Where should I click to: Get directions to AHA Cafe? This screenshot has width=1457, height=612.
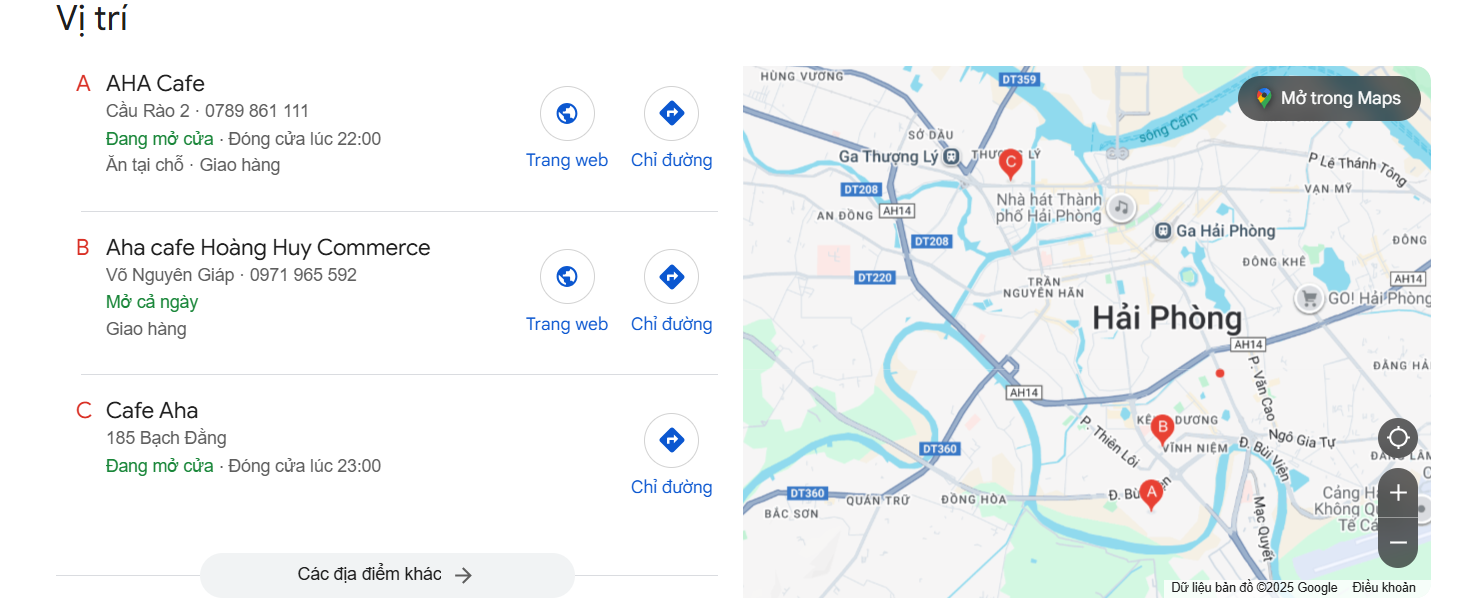[671, 114]
